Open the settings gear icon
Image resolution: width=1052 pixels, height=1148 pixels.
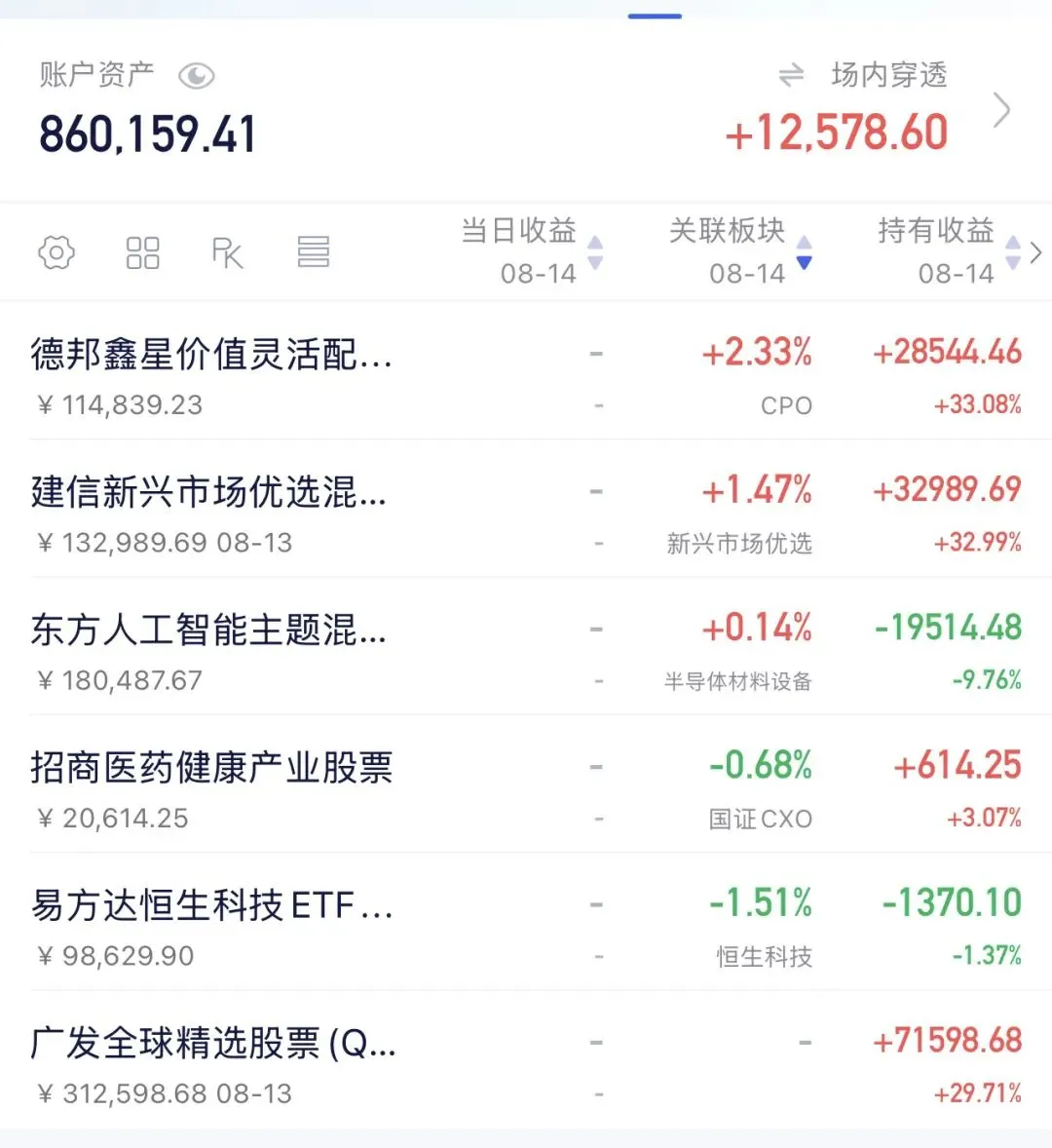[56, 252]
